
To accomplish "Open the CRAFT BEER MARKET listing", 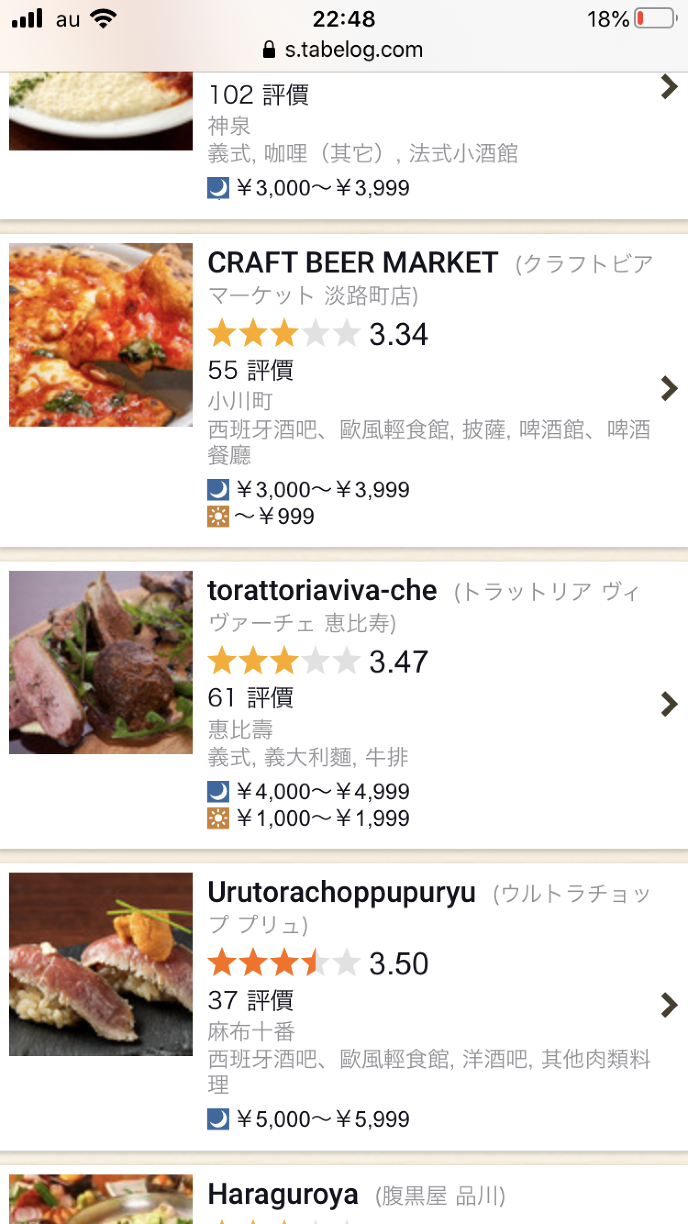I will coord(352,263).
